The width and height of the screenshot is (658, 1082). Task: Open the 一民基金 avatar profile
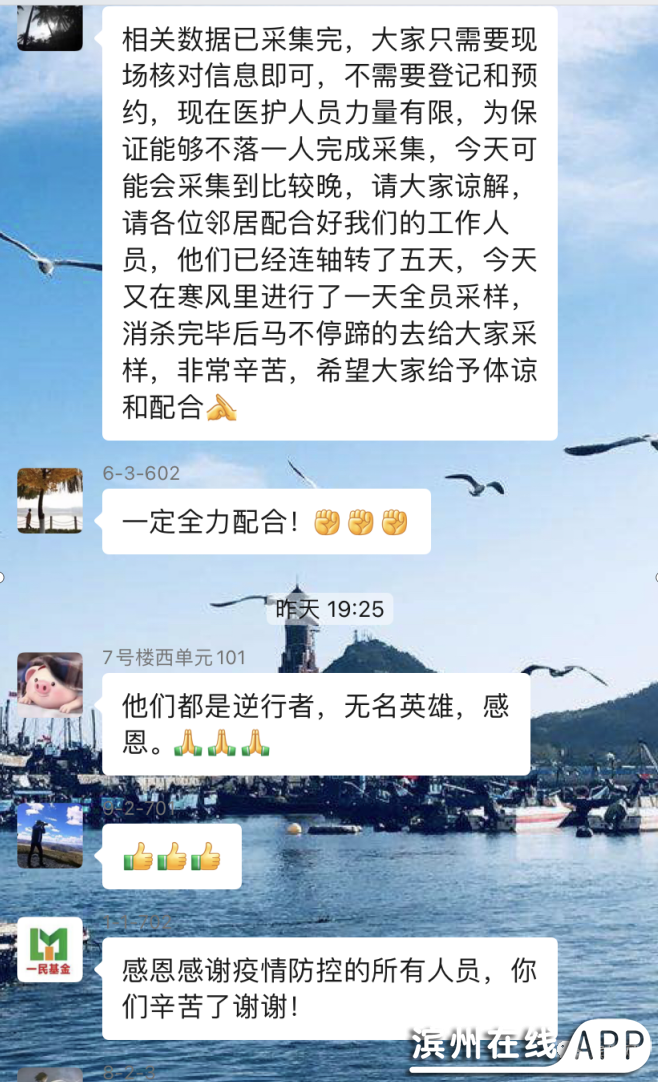[x=50, y=950]
